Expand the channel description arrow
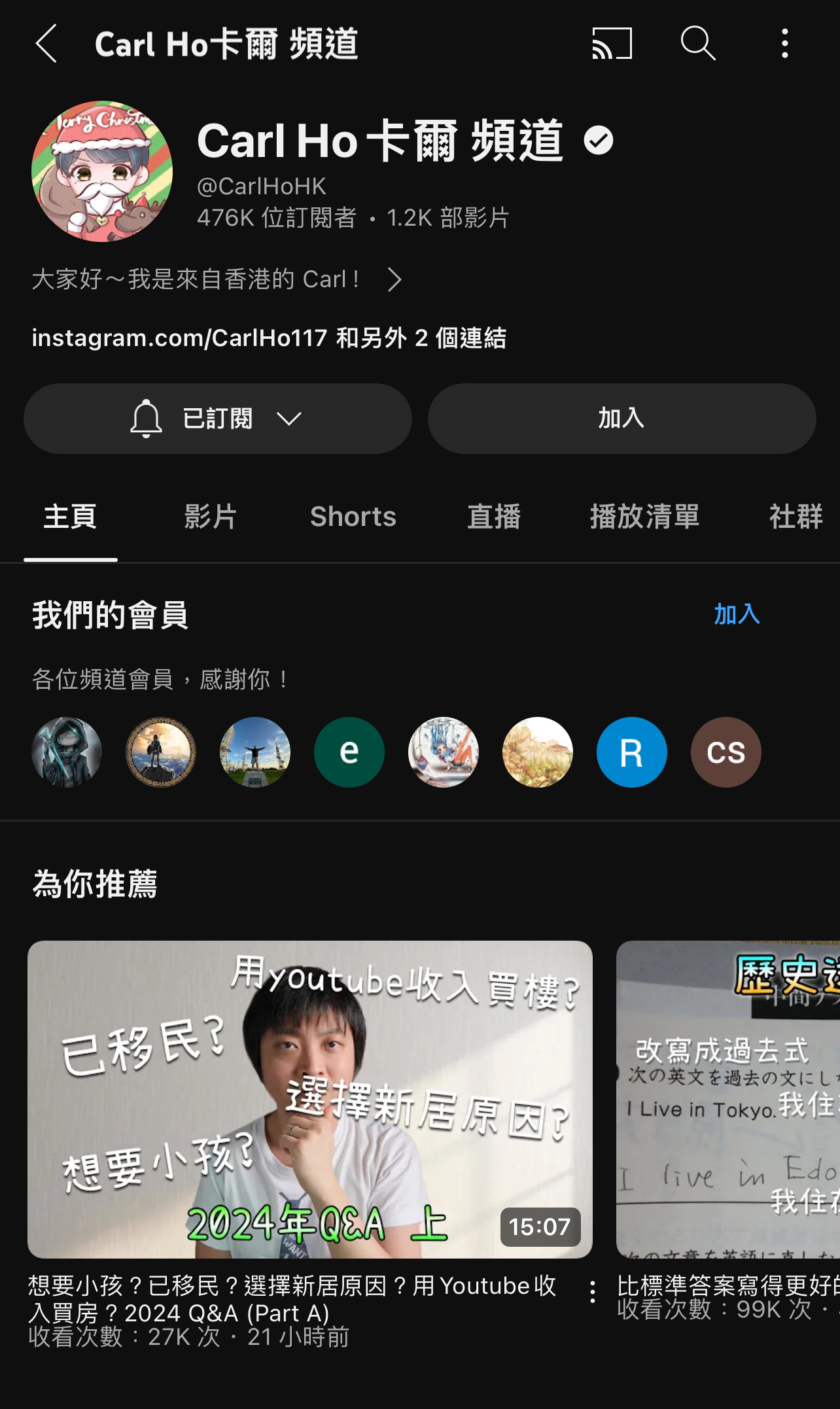The width and height of the screenshot is (840, 1409). pos(396,279)
